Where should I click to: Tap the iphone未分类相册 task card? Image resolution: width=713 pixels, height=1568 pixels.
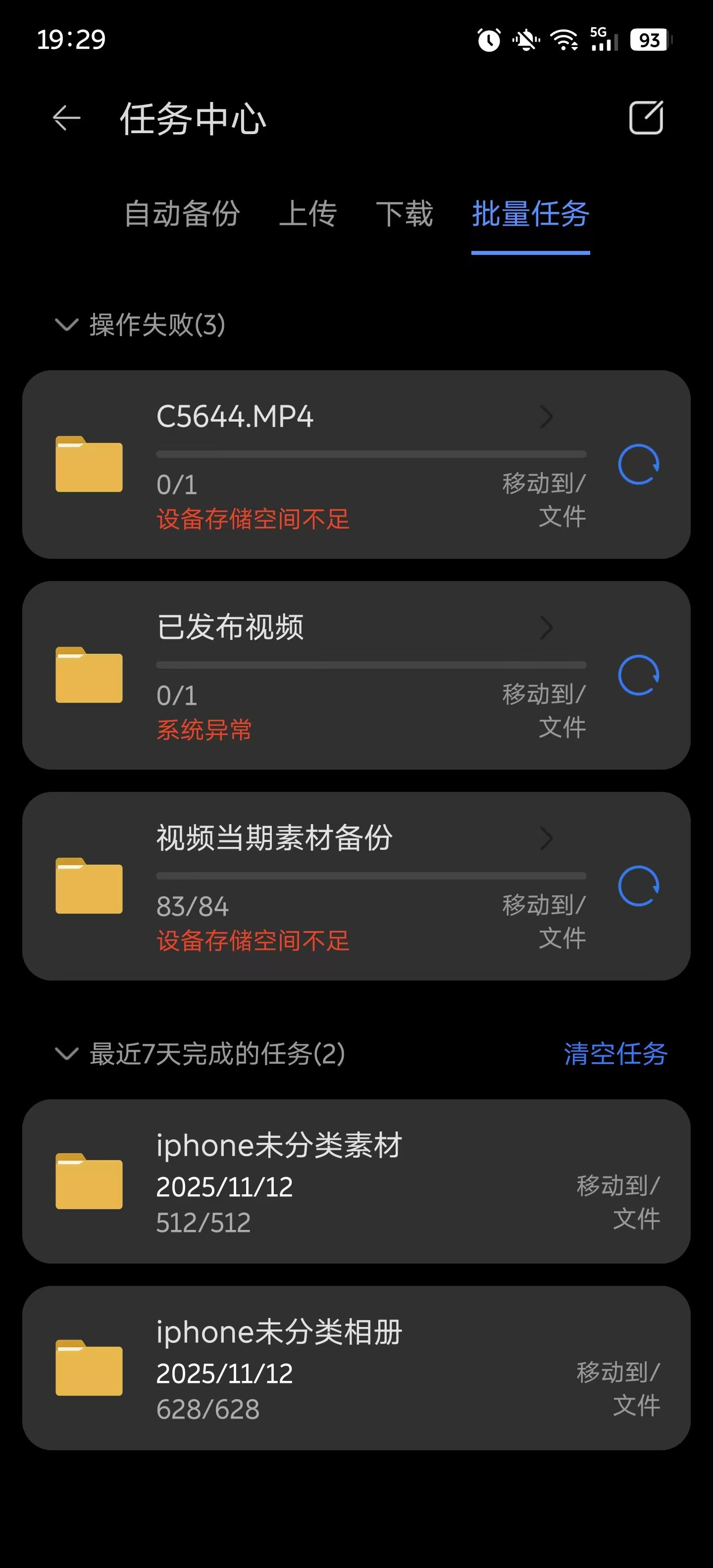point(356,1370)
